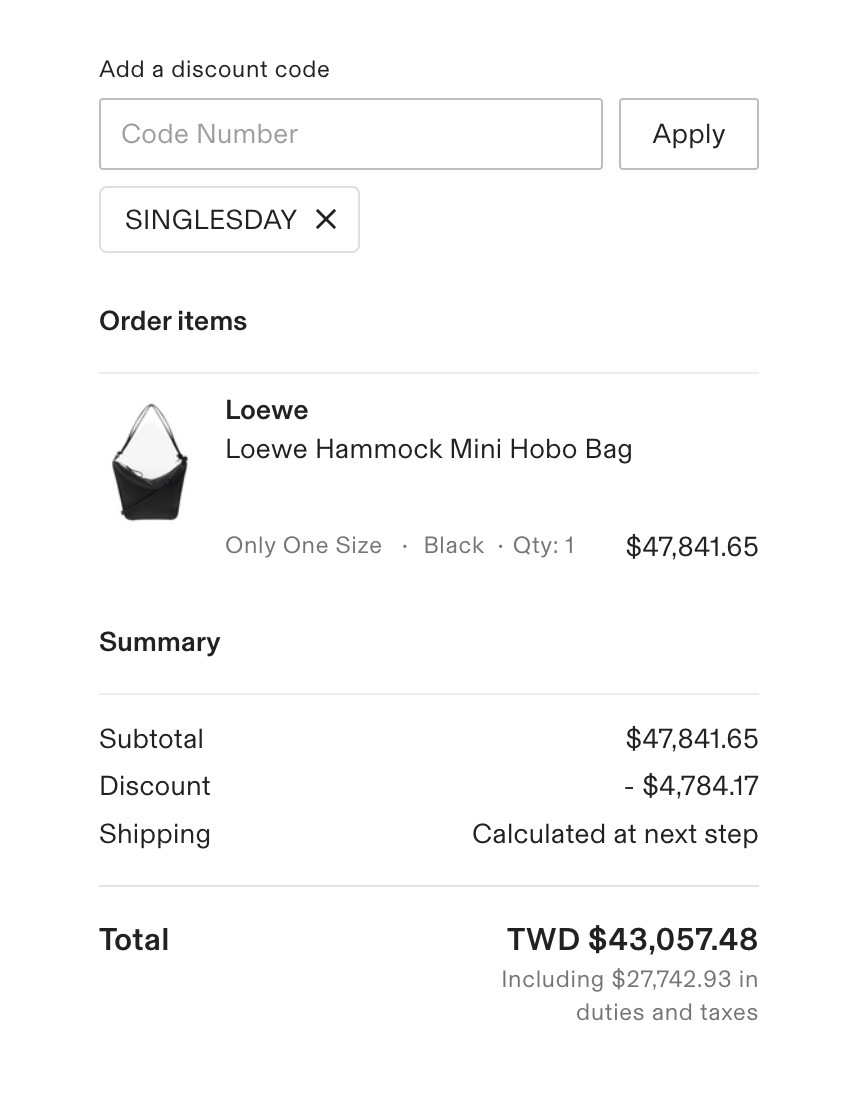The width and height of the screenshot is (862, 1100).
Task: Tap the Code Number discount field
Action: click(350, 134)
